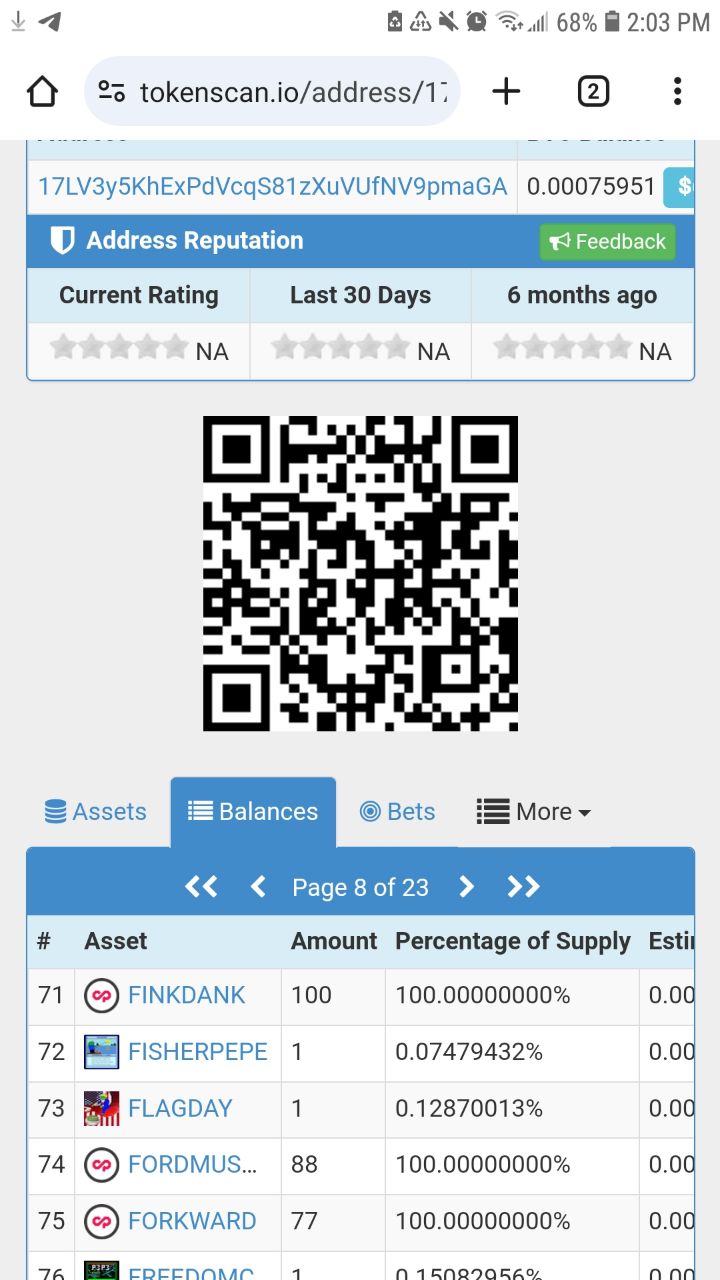Tap the blue dollar button beside BTC balance

(679, 187)
